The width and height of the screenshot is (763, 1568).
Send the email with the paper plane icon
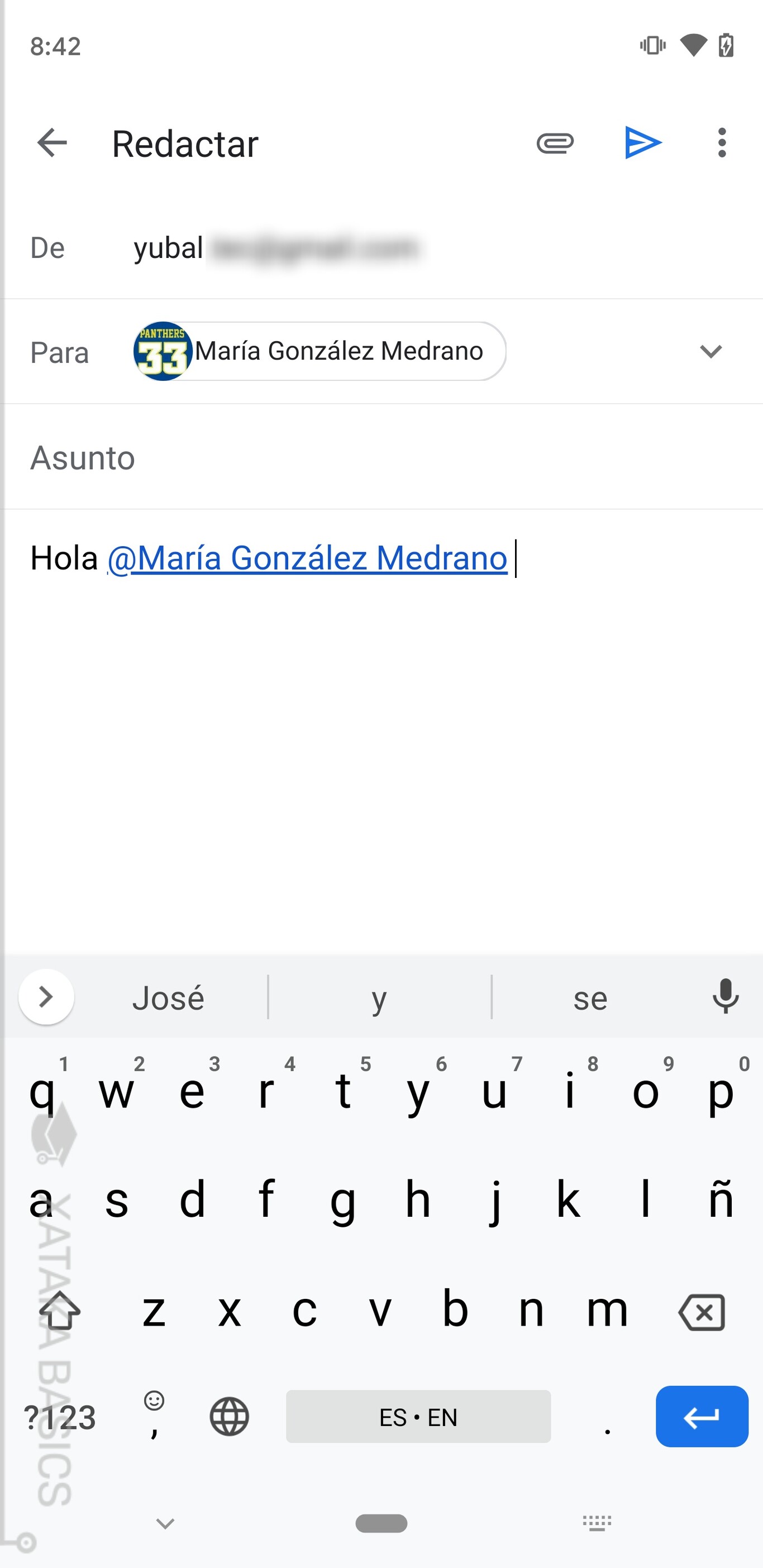coord(643,142)
